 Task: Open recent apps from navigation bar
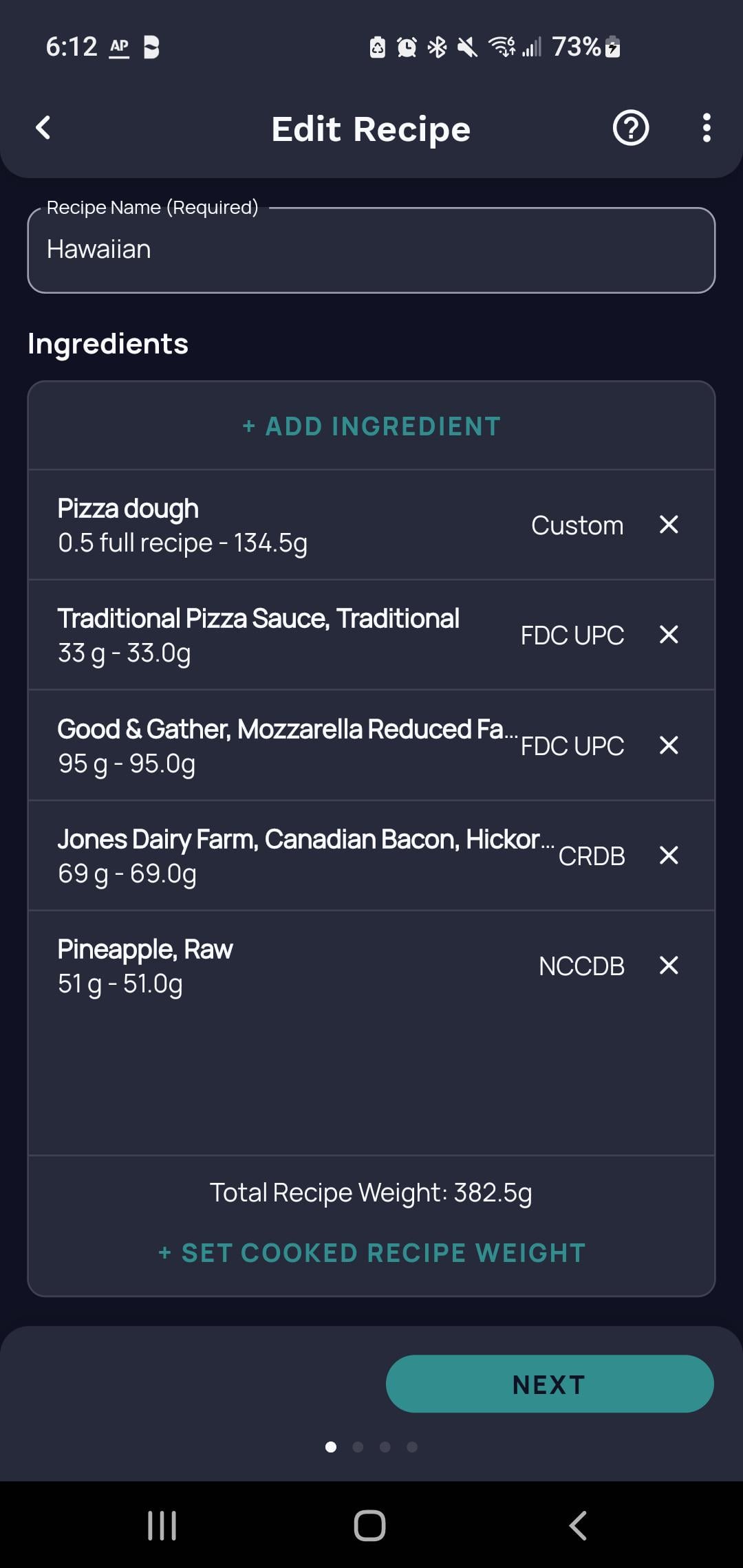tap(162, 1525)
